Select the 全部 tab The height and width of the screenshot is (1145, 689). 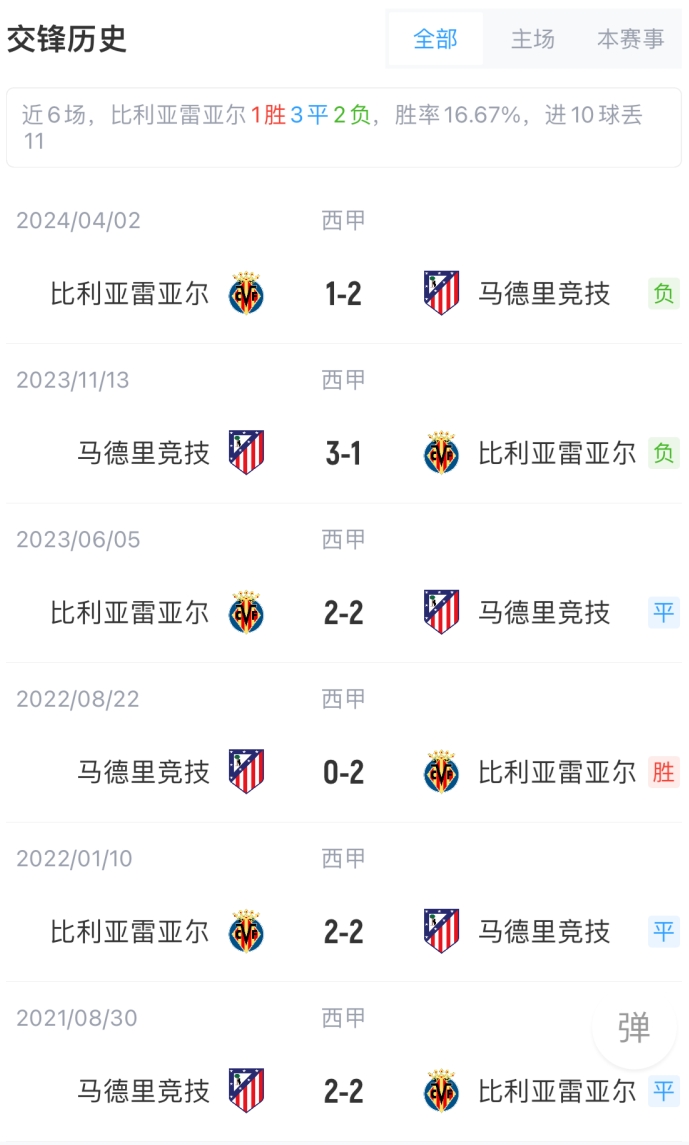point(436,39)
